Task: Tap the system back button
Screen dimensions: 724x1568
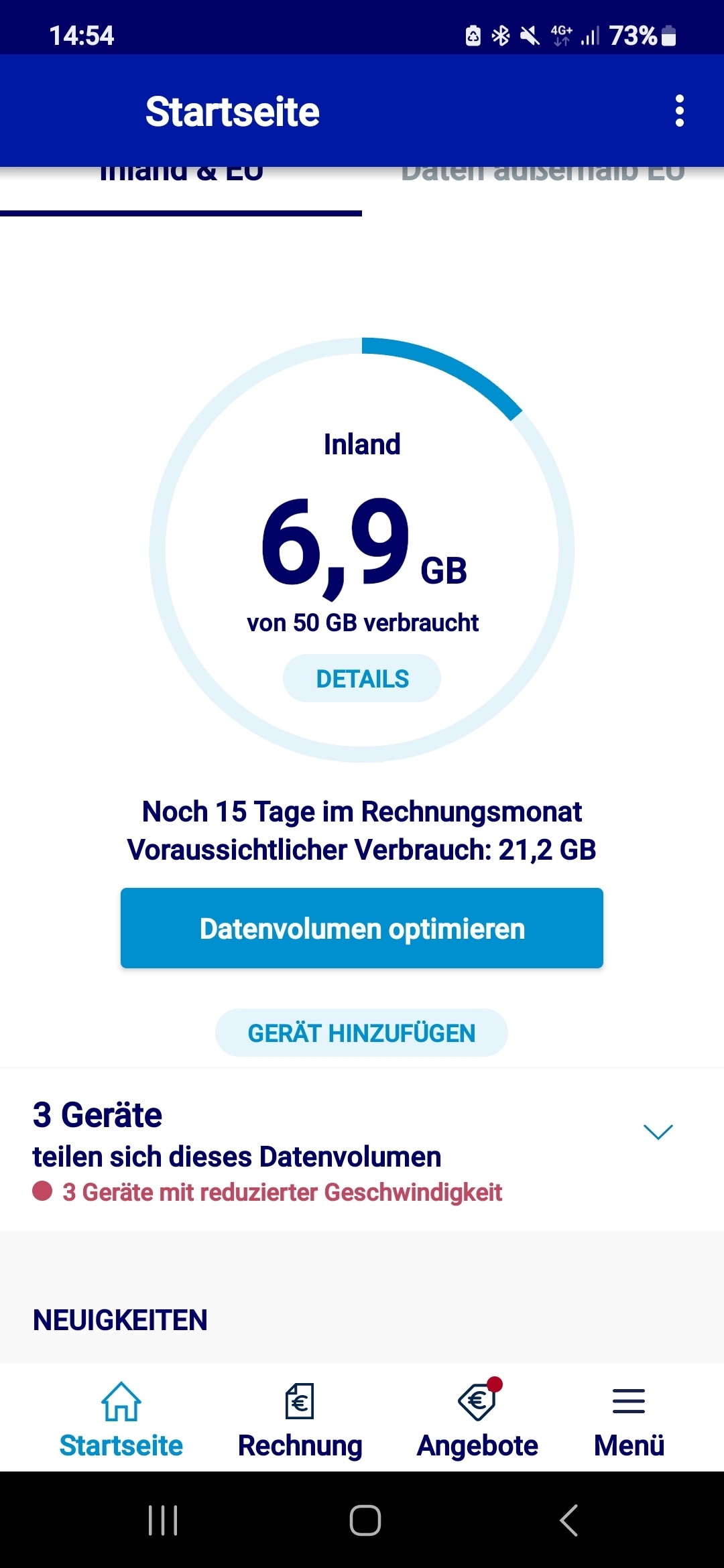Action: [568, 1520]
